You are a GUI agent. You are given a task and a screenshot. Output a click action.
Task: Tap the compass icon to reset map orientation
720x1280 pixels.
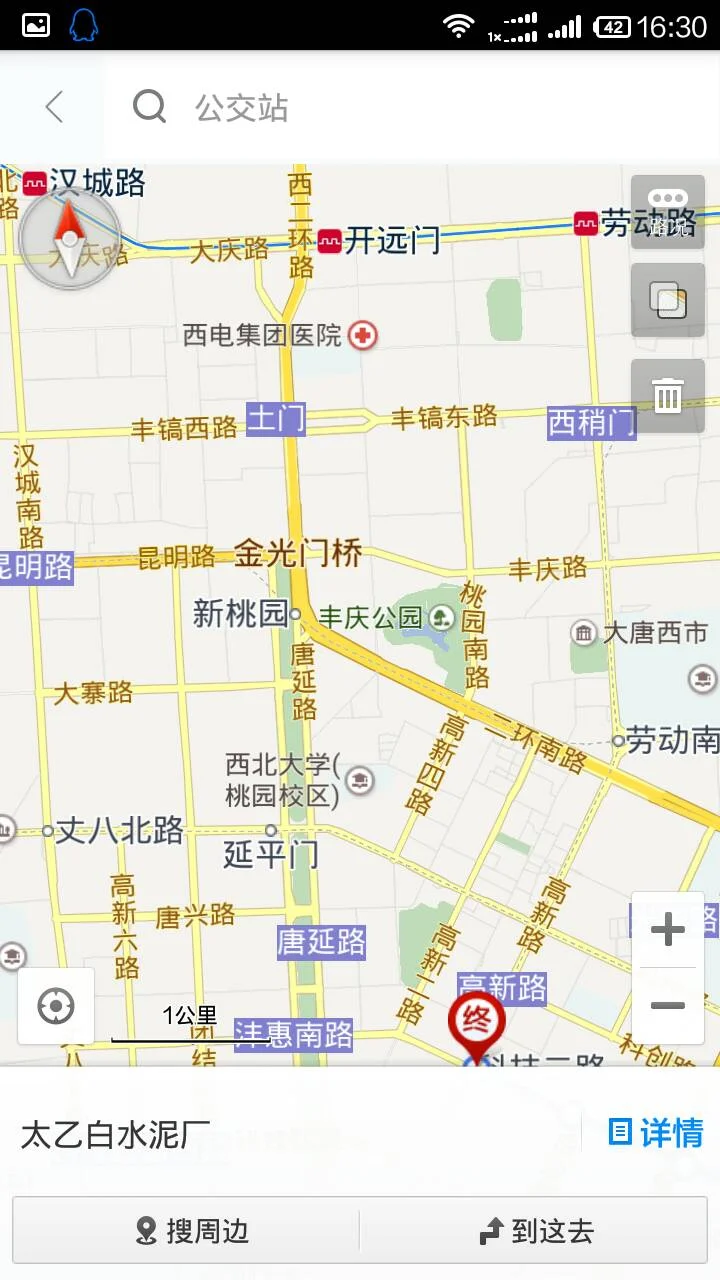[68, 236]
